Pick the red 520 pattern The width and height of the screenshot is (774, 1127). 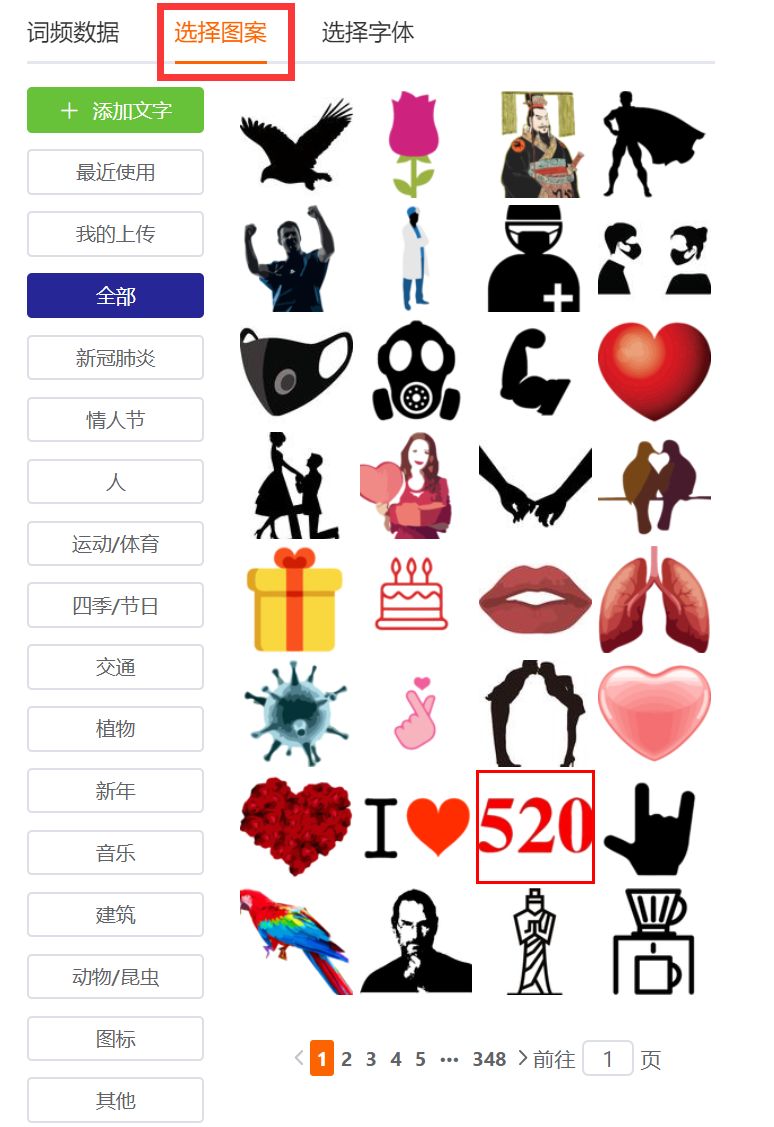tap(535, 827)
